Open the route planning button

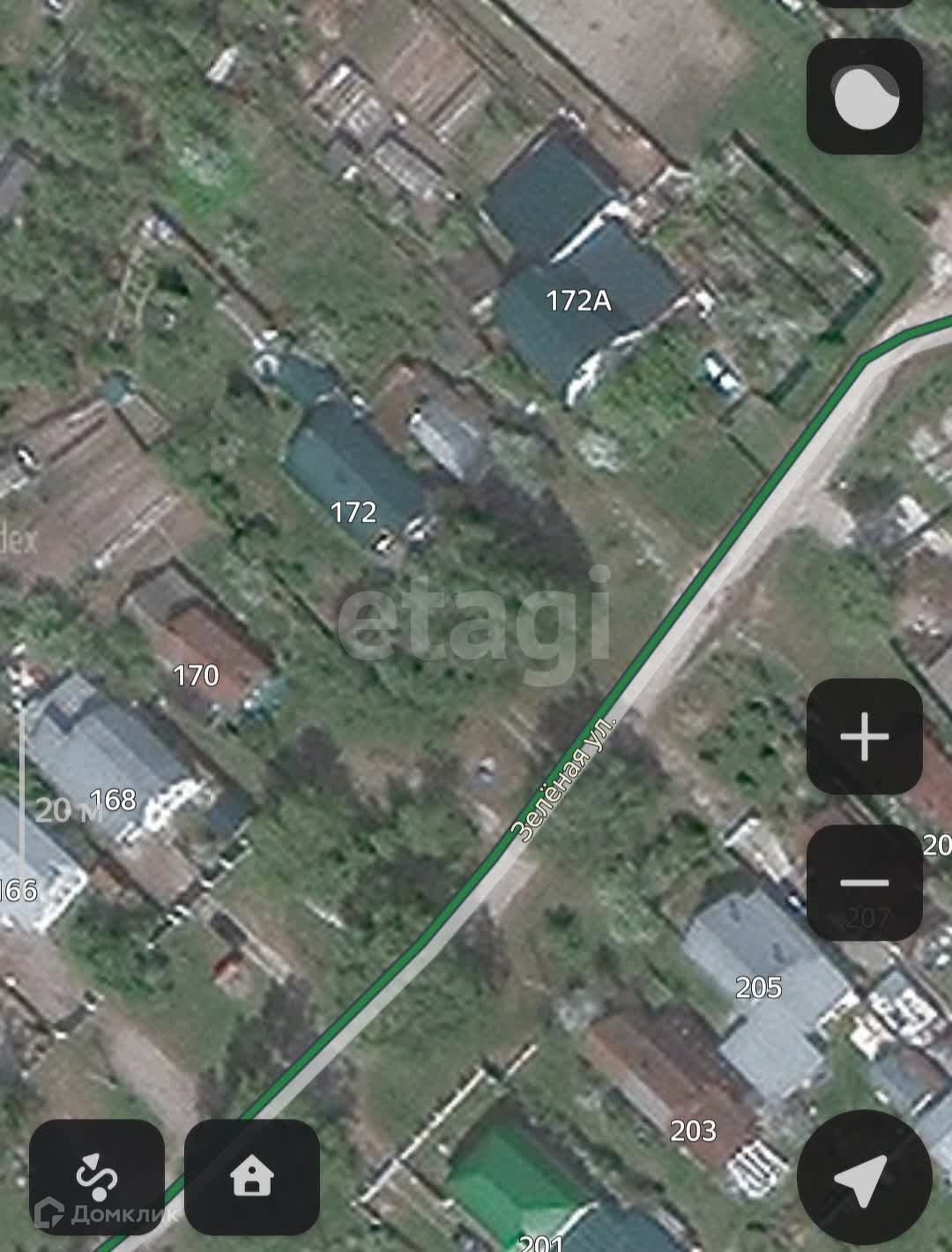97,1177
